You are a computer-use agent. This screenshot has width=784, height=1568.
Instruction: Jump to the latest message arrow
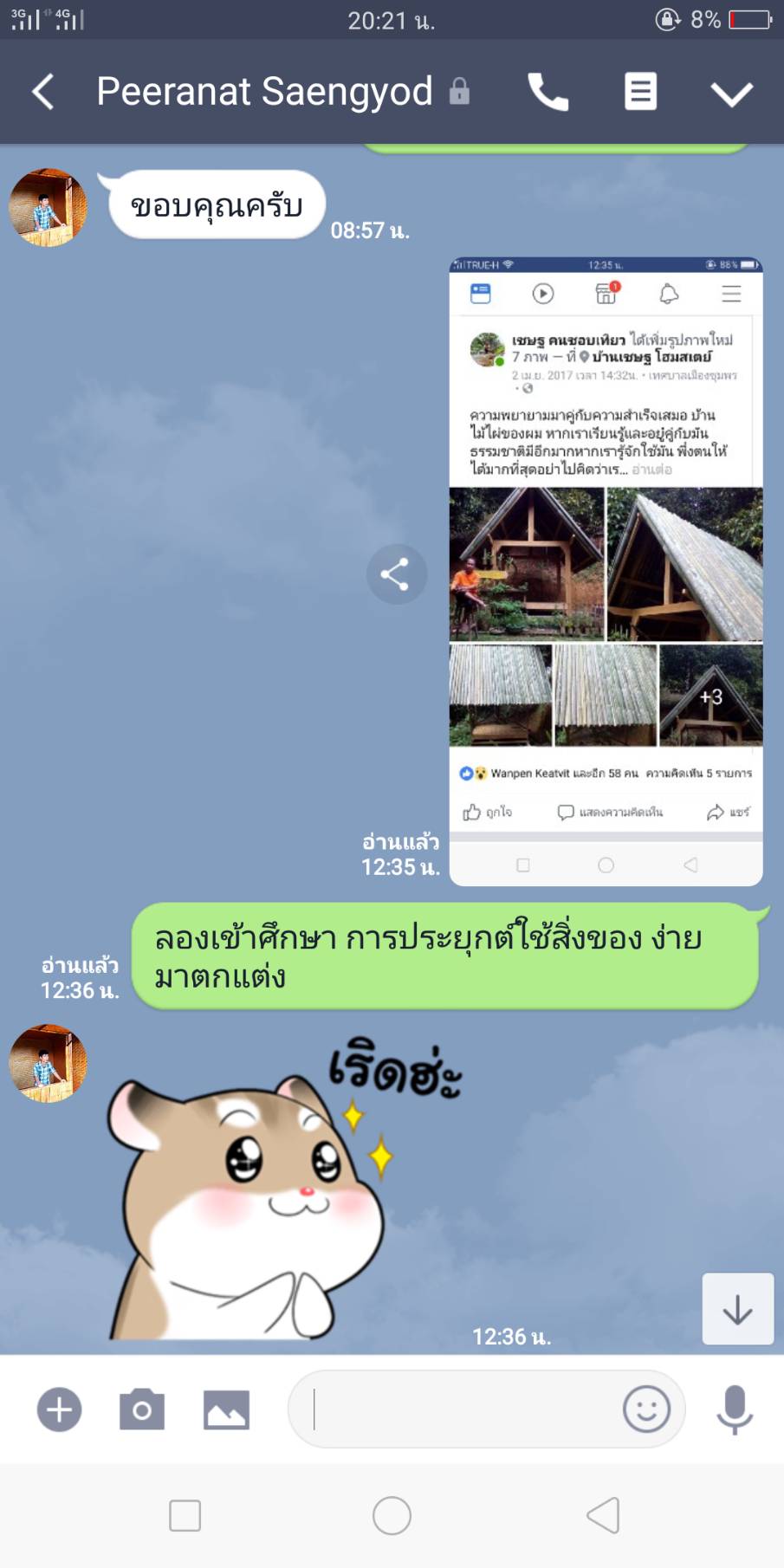737,1309
